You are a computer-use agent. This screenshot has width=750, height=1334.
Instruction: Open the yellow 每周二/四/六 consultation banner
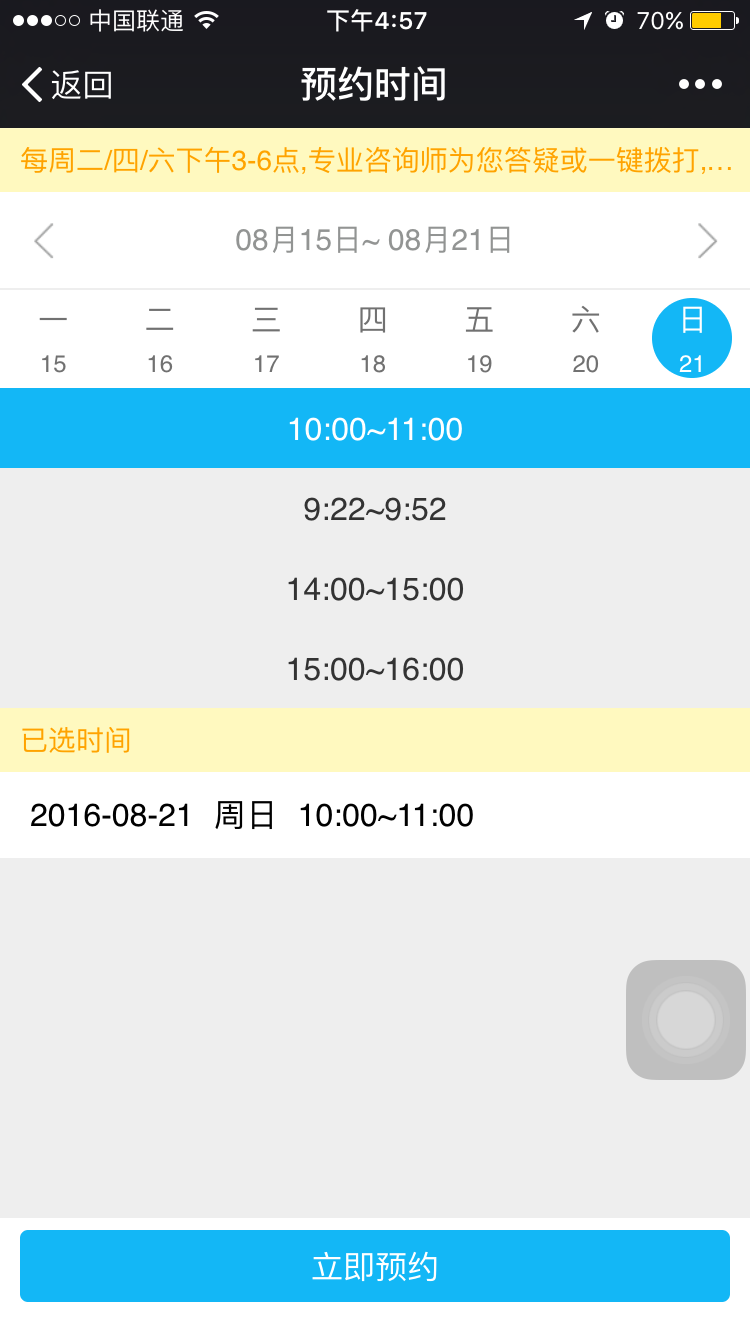point(375,160)
